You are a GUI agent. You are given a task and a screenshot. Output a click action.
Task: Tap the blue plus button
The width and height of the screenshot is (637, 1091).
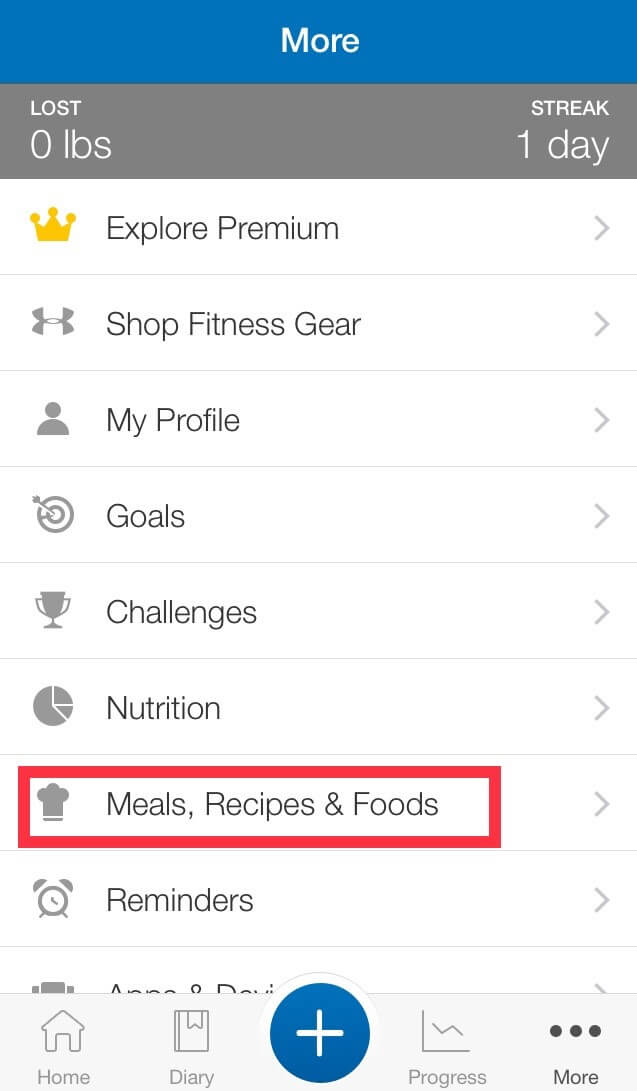coord(319,1033)
